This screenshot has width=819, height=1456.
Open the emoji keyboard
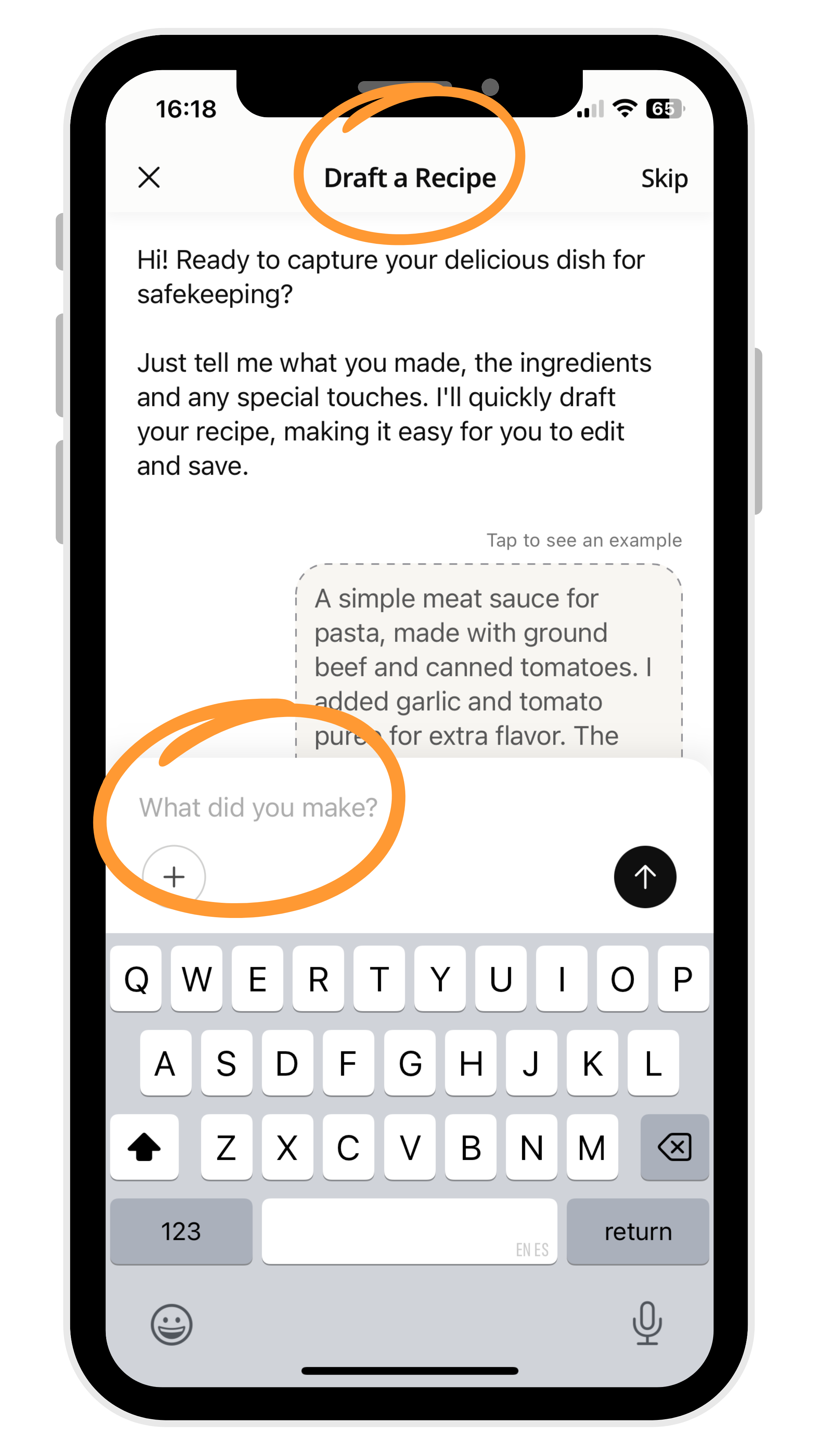[x=171, y=1324]
